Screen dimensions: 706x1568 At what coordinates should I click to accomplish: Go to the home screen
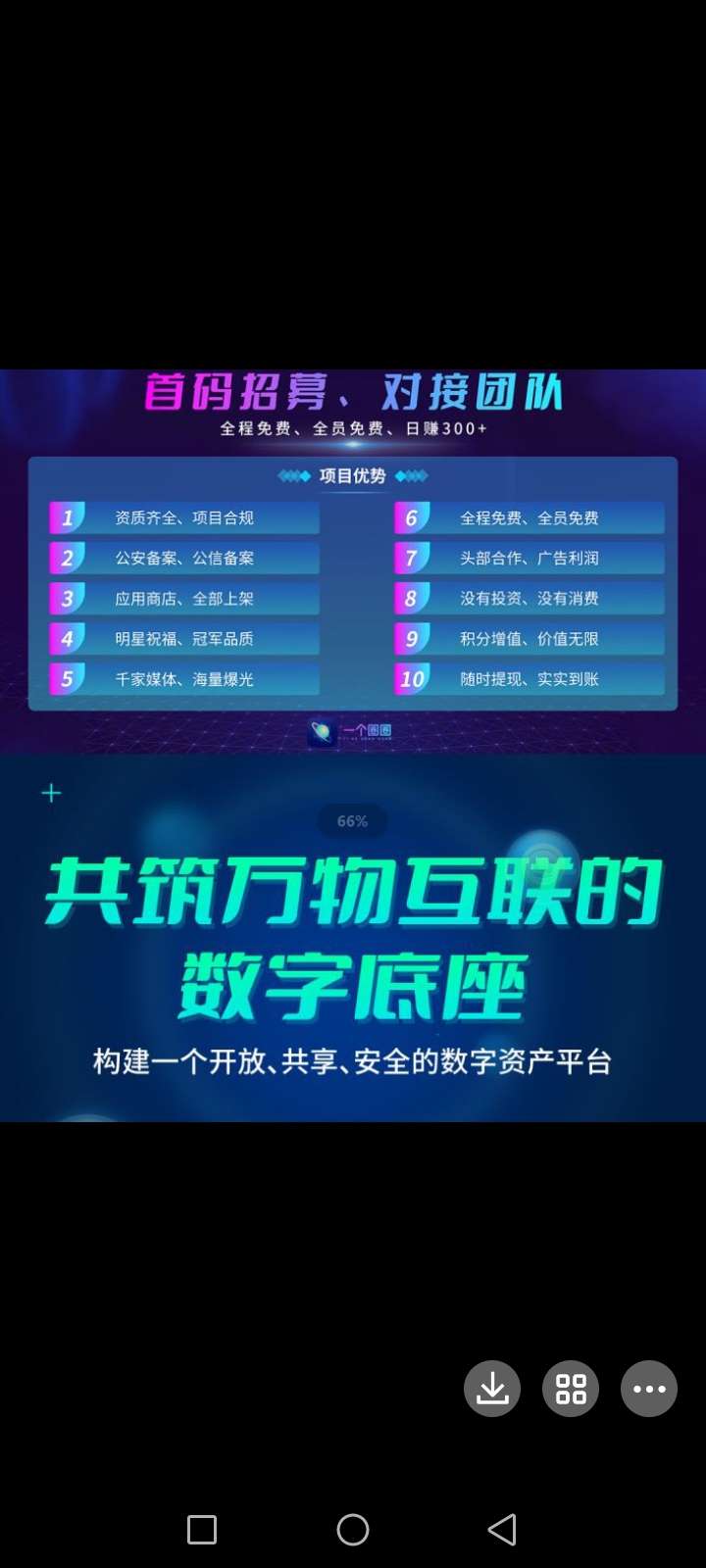(353, 1529)
